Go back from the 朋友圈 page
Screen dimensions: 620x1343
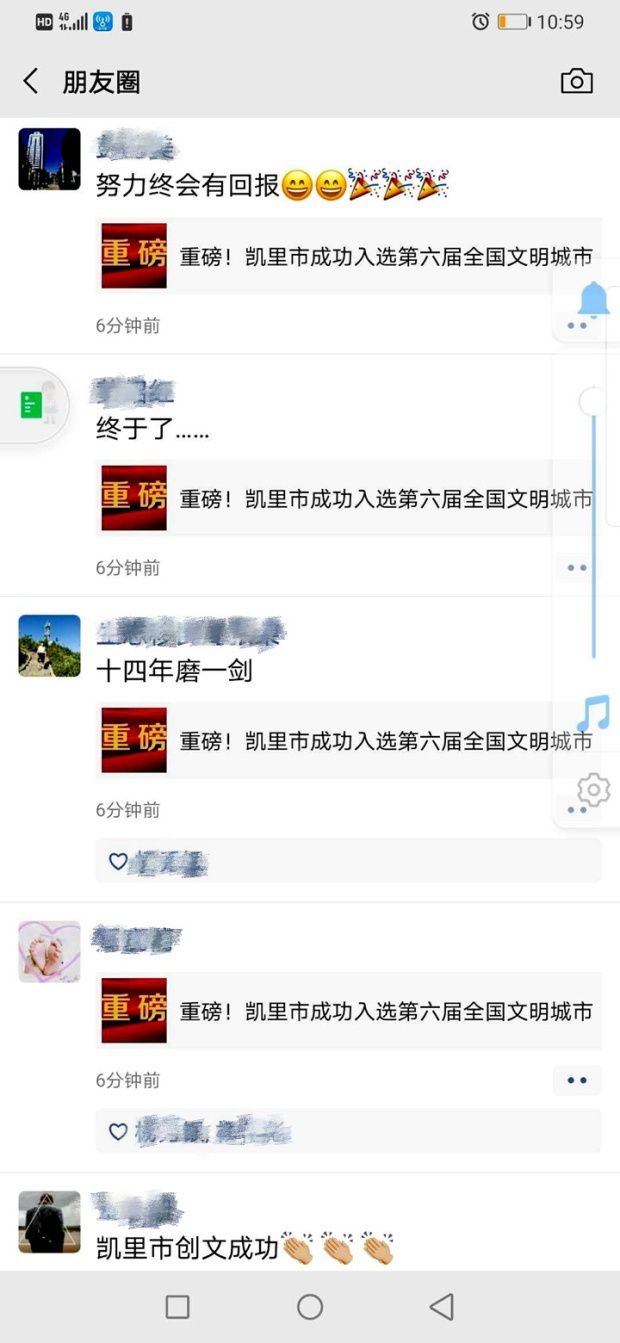pos(31,82)
